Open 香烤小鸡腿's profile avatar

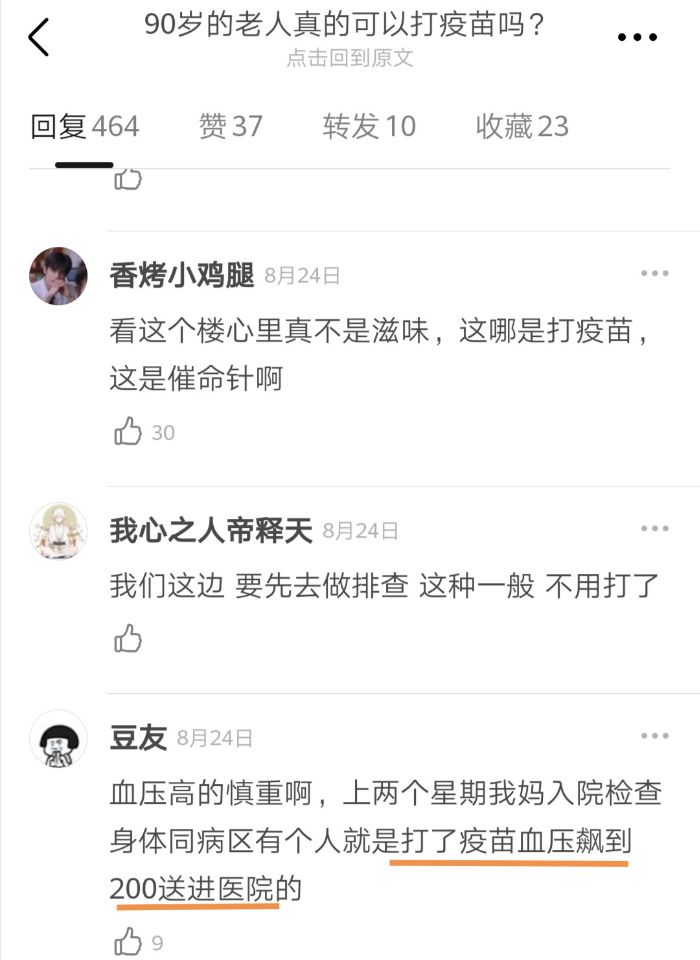(58, 276)
